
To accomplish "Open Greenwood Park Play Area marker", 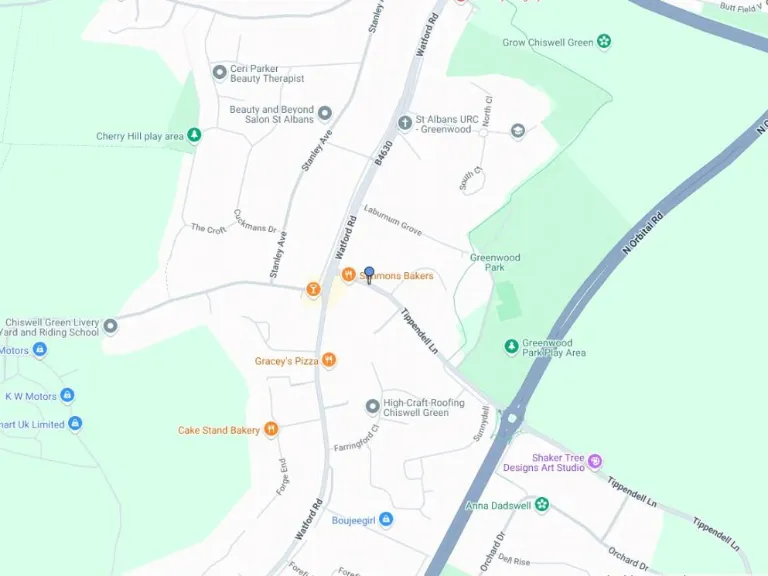I will tap(512, 346).
